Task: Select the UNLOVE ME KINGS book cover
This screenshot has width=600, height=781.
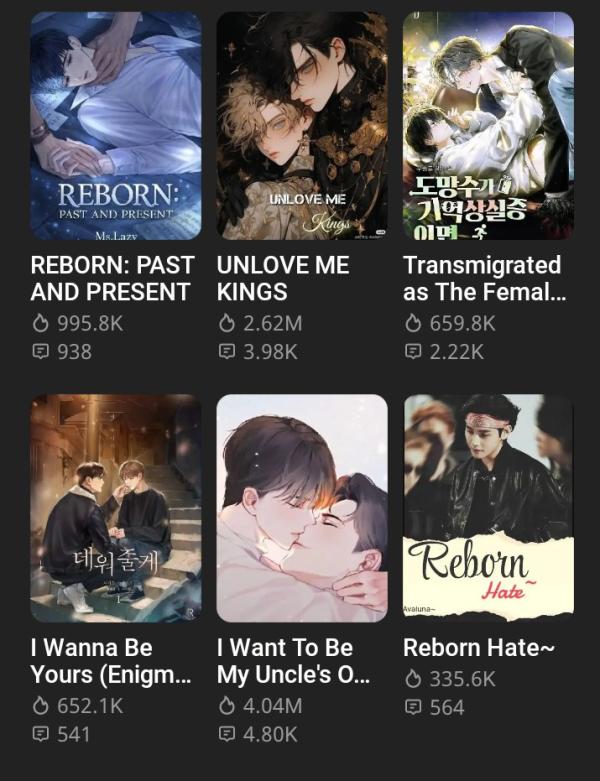Action: pos(302,126)
